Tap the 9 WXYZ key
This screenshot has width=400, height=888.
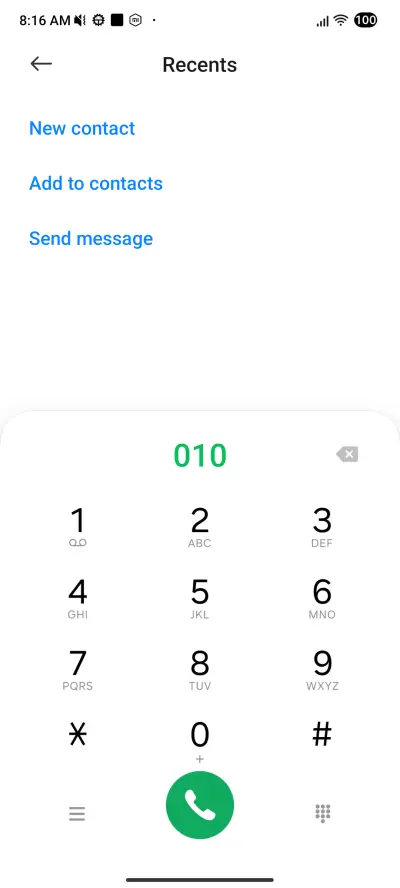point(322,670)
